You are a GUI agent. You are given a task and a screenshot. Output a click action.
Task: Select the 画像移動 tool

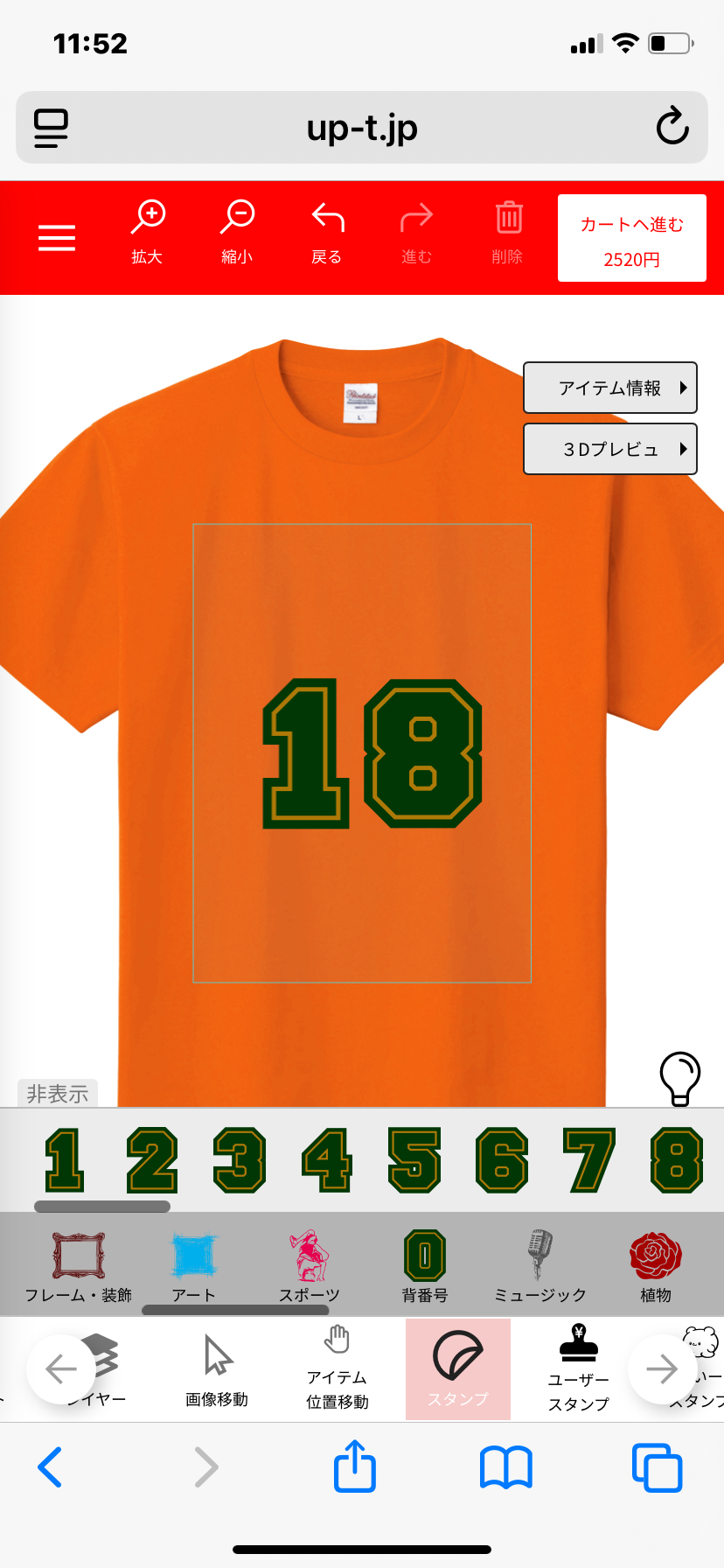(x=217, y=1369)
